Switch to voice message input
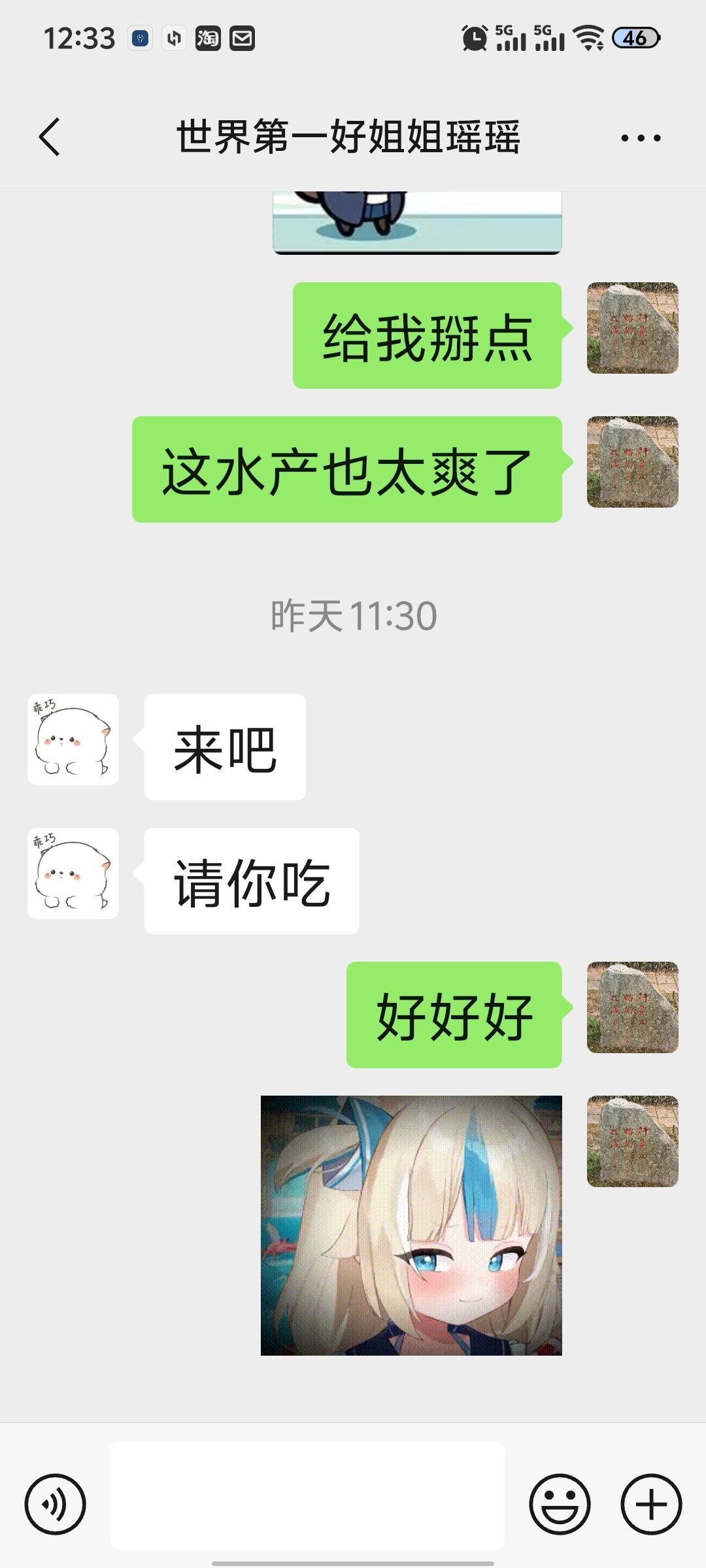The height and width of the screenshot is (1568, 706). tap(55, 1504)
